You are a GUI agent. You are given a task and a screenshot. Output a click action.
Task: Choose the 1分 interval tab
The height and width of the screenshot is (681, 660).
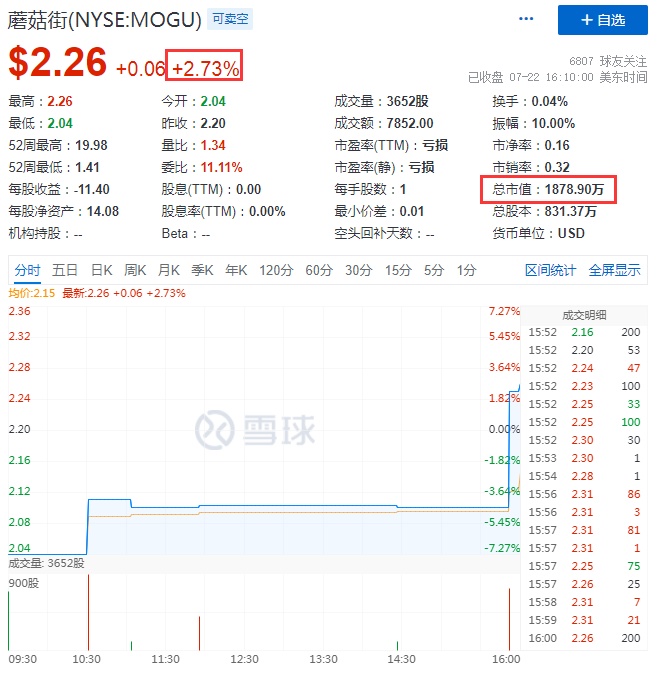point(467,270)
